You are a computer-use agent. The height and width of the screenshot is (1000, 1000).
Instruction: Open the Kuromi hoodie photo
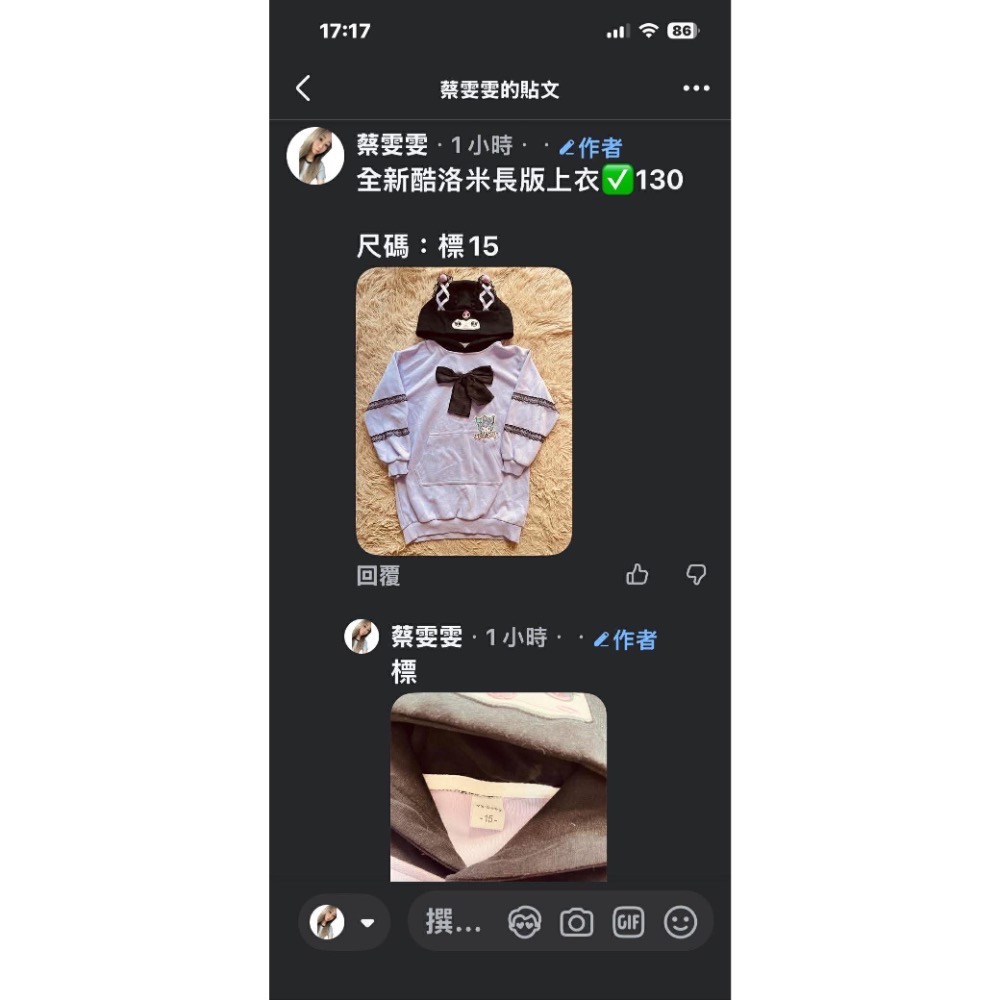[x=464, y=411]
